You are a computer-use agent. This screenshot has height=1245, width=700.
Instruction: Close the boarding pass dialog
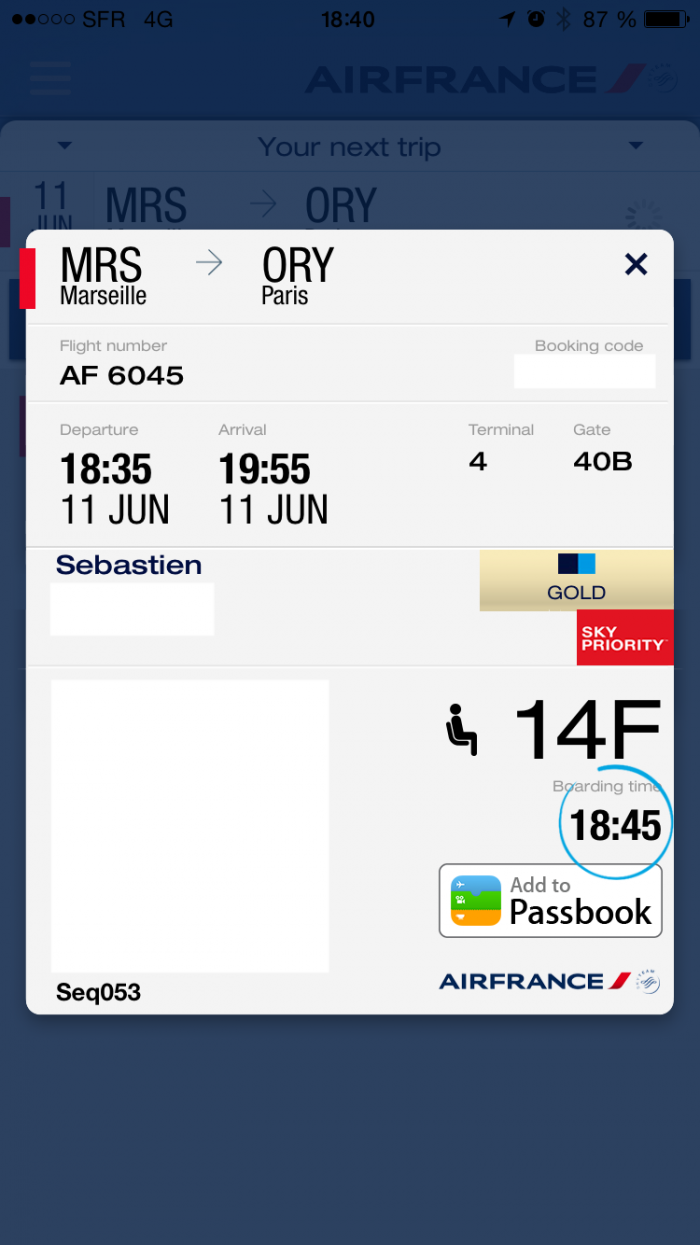(x=636, y=264)
